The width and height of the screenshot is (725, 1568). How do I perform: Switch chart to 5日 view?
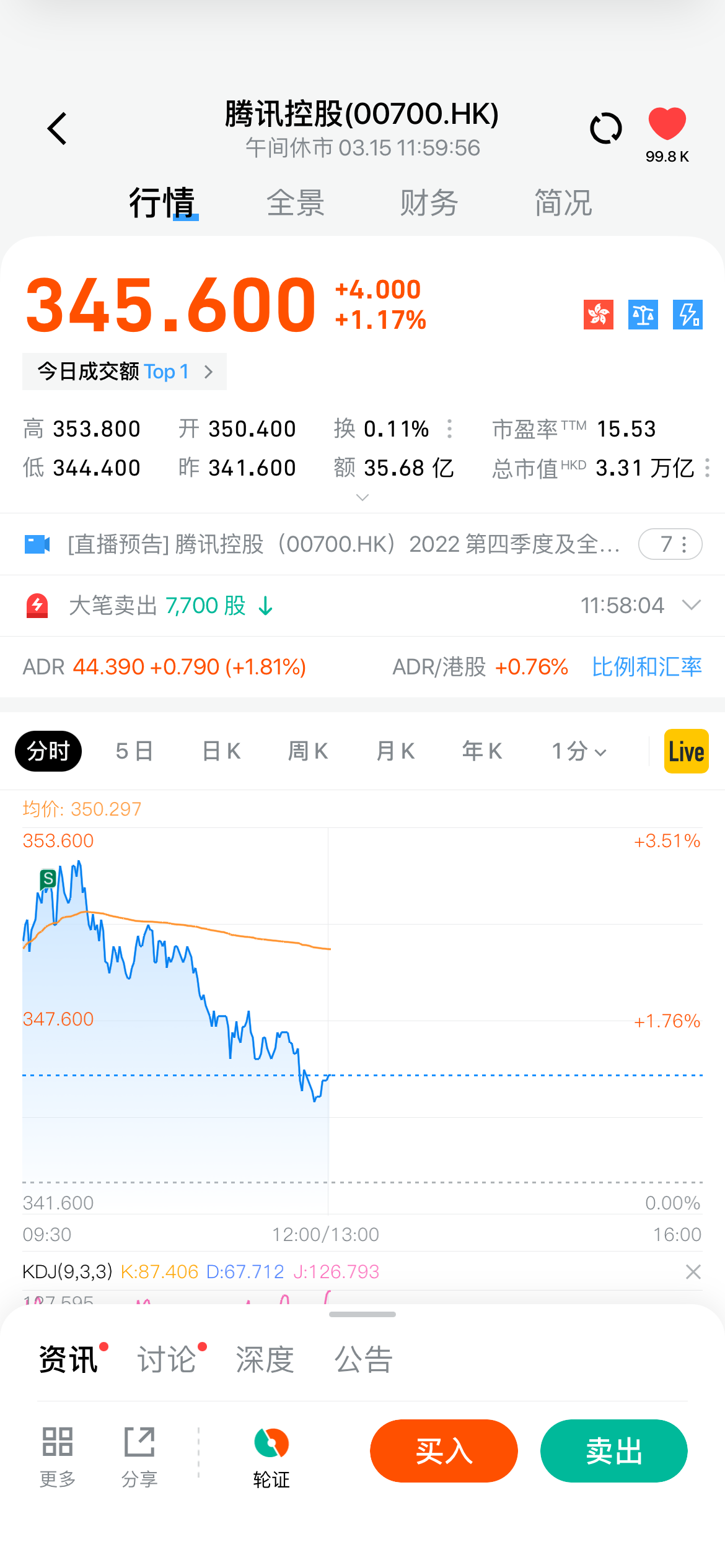[x=134, y=751]
